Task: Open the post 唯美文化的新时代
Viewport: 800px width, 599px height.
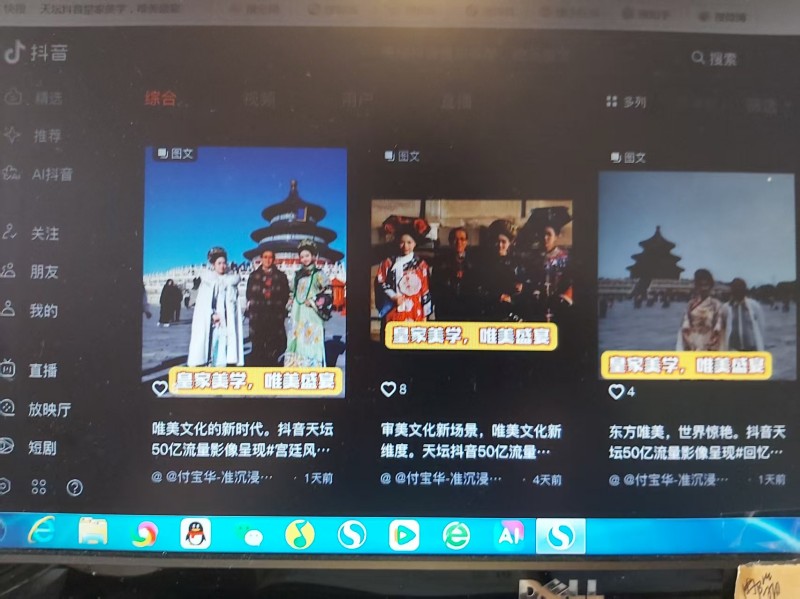Action: pos(245,272)
